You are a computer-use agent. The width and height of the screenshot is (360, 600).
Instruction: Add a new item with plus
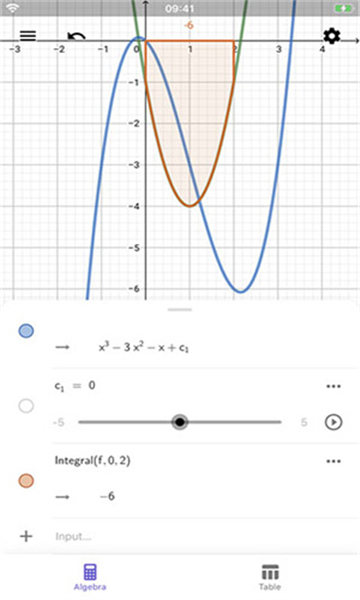pyautogui.click(x=26, y=536)
